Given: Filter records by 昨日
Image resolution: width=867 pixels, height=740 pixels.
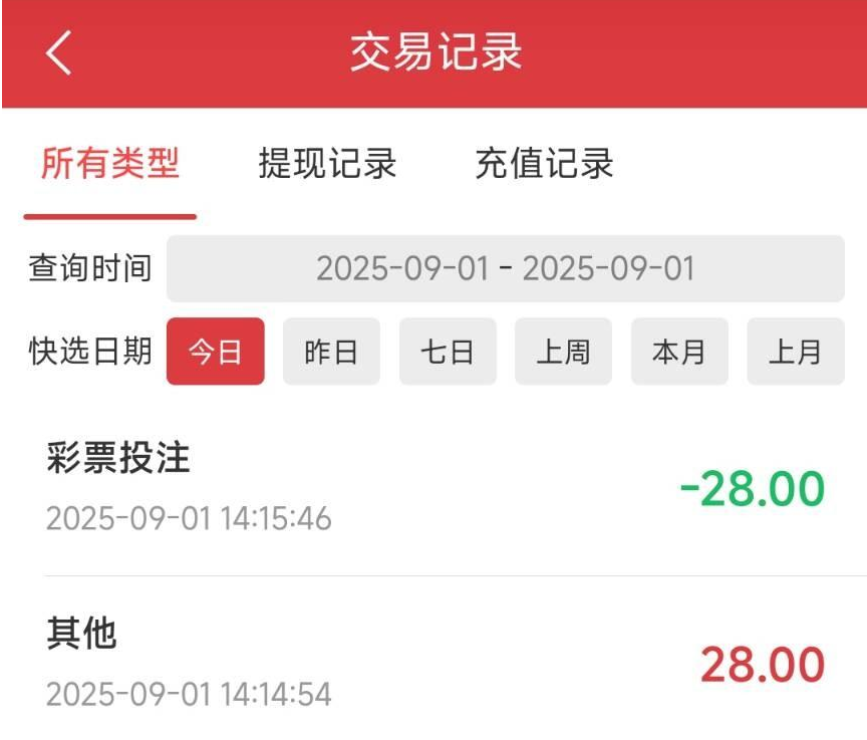Looking at the screenshot, I should (331, 352).
